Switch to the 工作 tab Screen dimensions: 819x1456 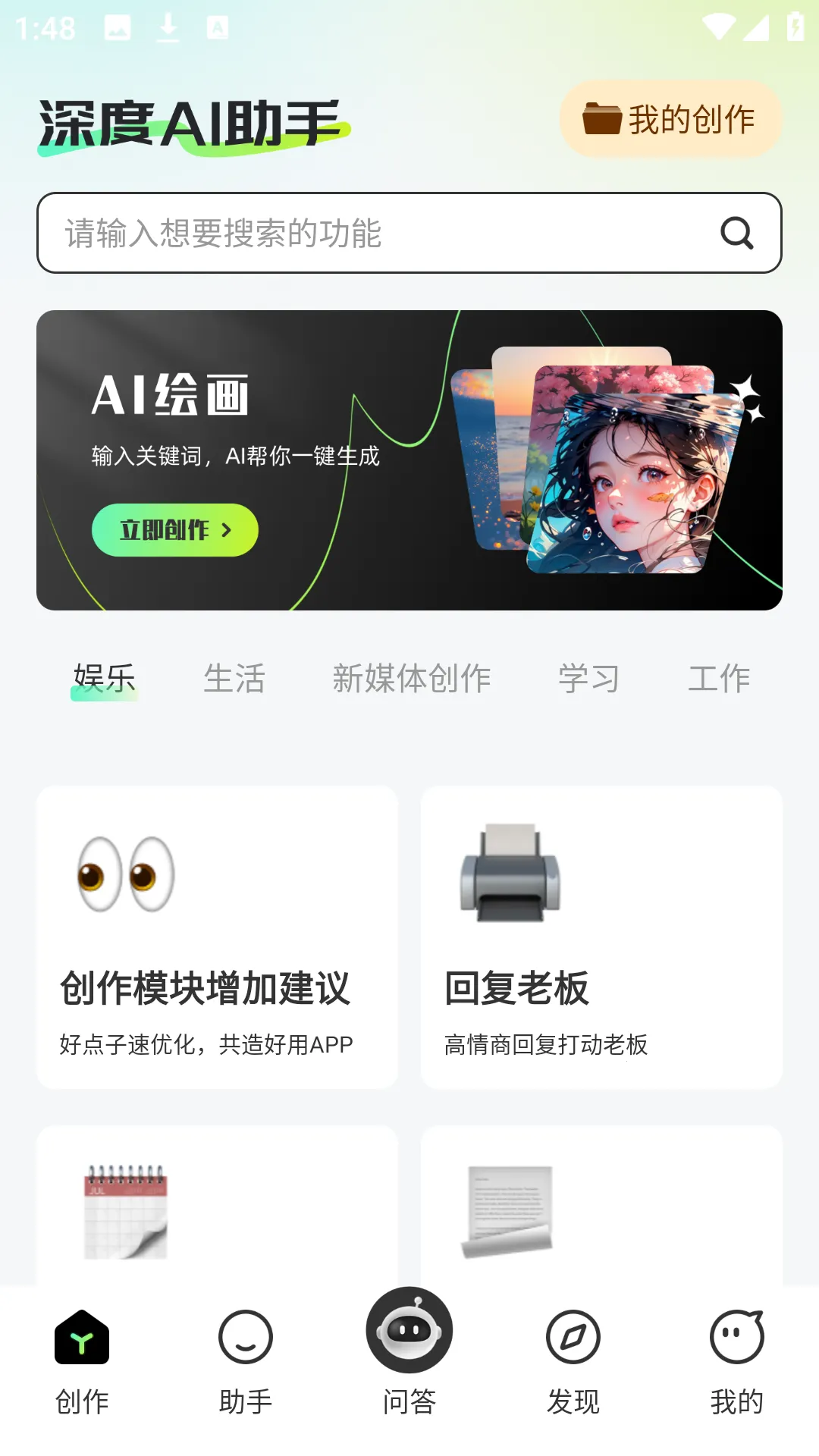pos(719,678)
